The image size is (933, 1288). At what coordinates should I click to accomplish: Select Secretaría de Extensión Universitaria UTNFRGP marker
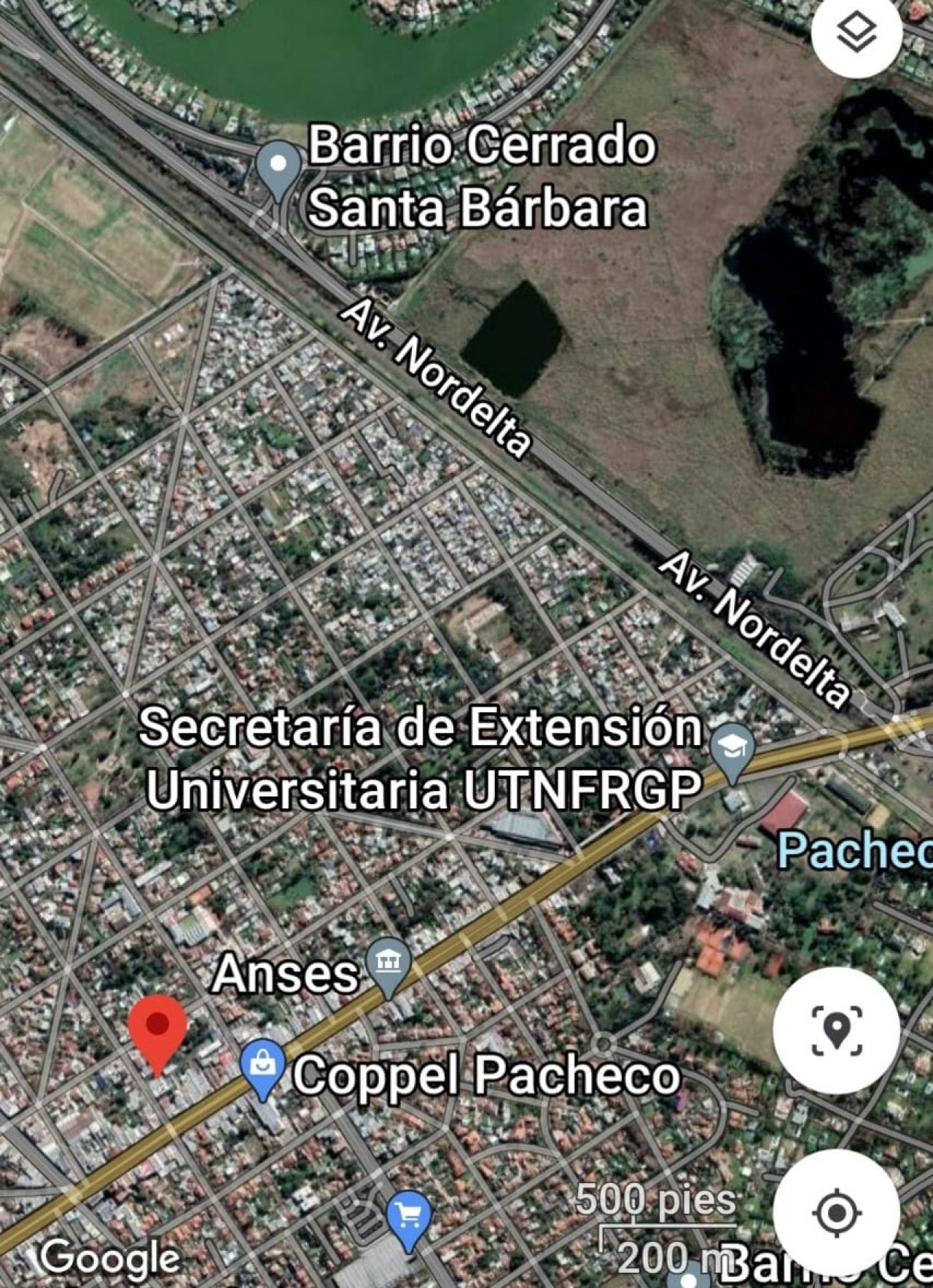pos(732,749)
